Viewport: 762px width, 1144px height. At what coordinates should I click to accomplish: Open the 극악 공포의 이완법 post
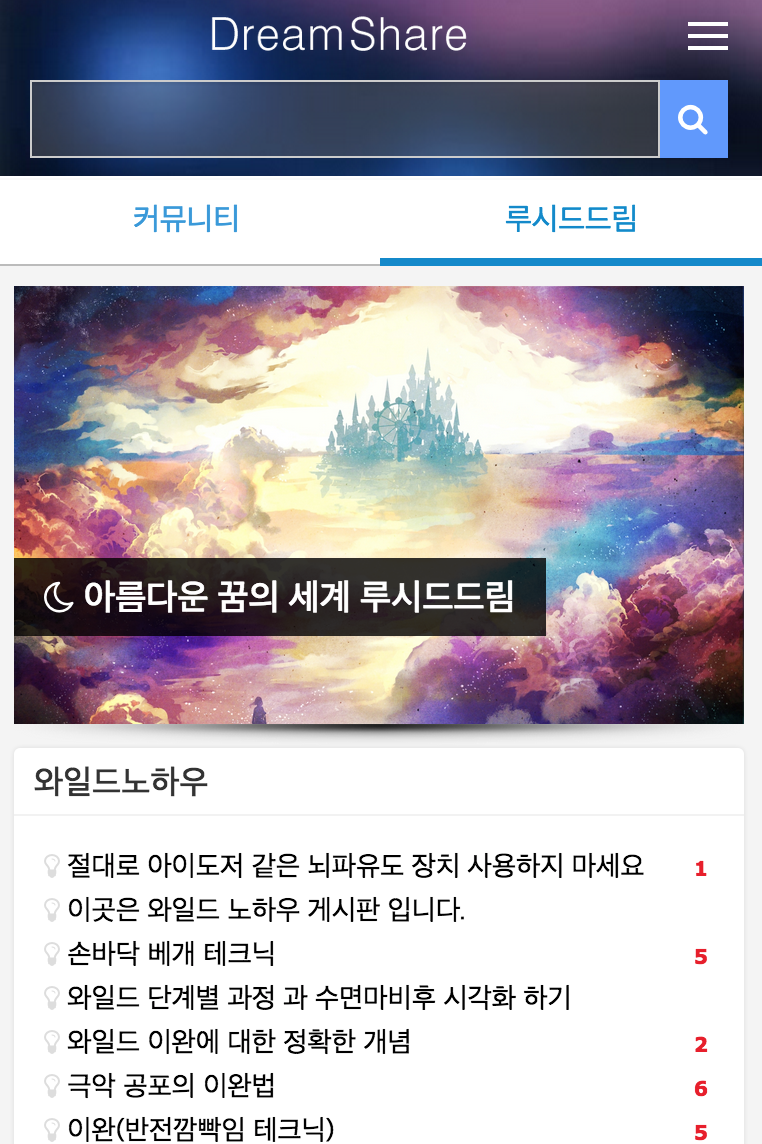171,1086
